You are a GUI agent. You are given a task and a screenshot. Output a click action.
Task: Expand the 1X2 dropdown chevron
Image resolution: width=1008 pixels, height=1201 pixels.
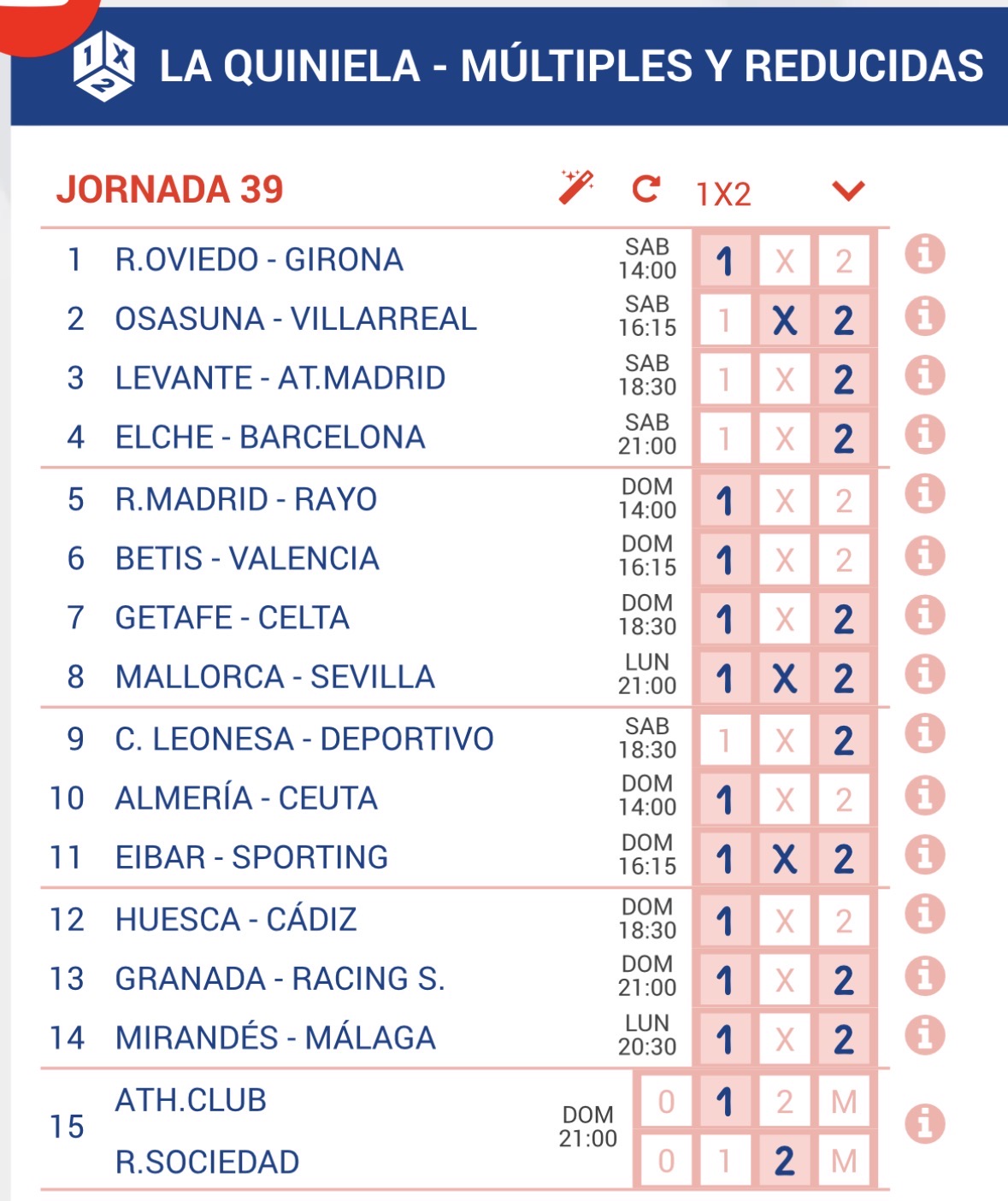[848, 191]
